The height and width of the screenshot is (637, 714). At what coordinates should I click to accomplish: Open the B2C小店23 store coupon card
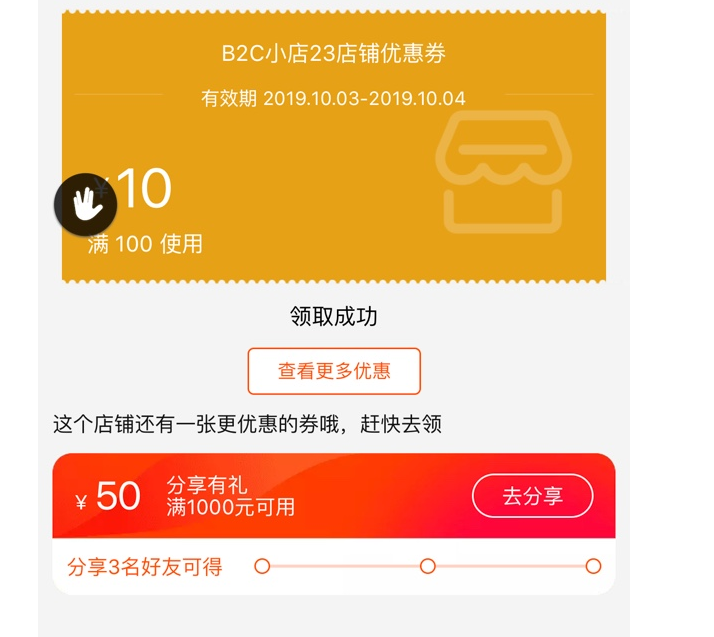click(x=333, y=148)
